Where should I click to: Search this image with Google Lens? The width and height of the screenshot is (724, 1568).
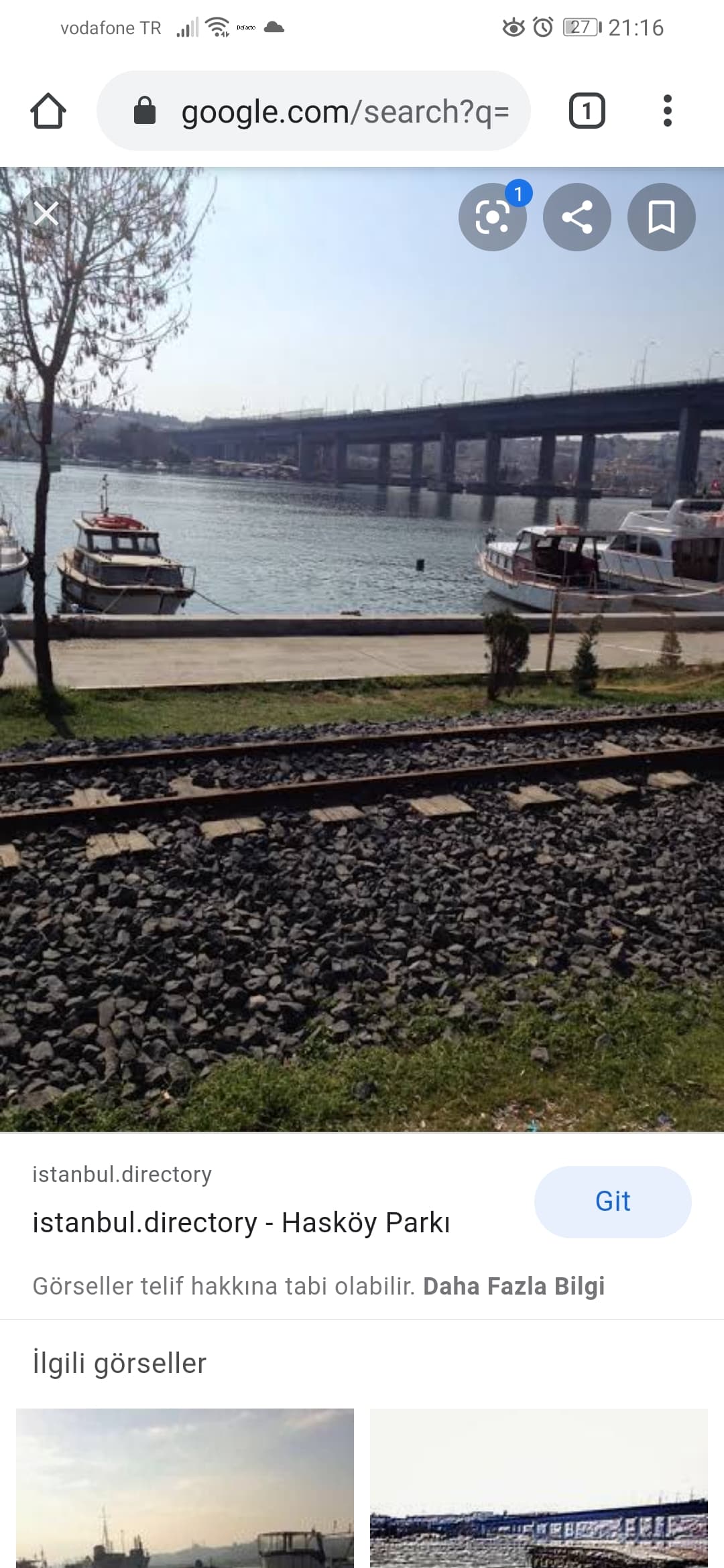493,217
